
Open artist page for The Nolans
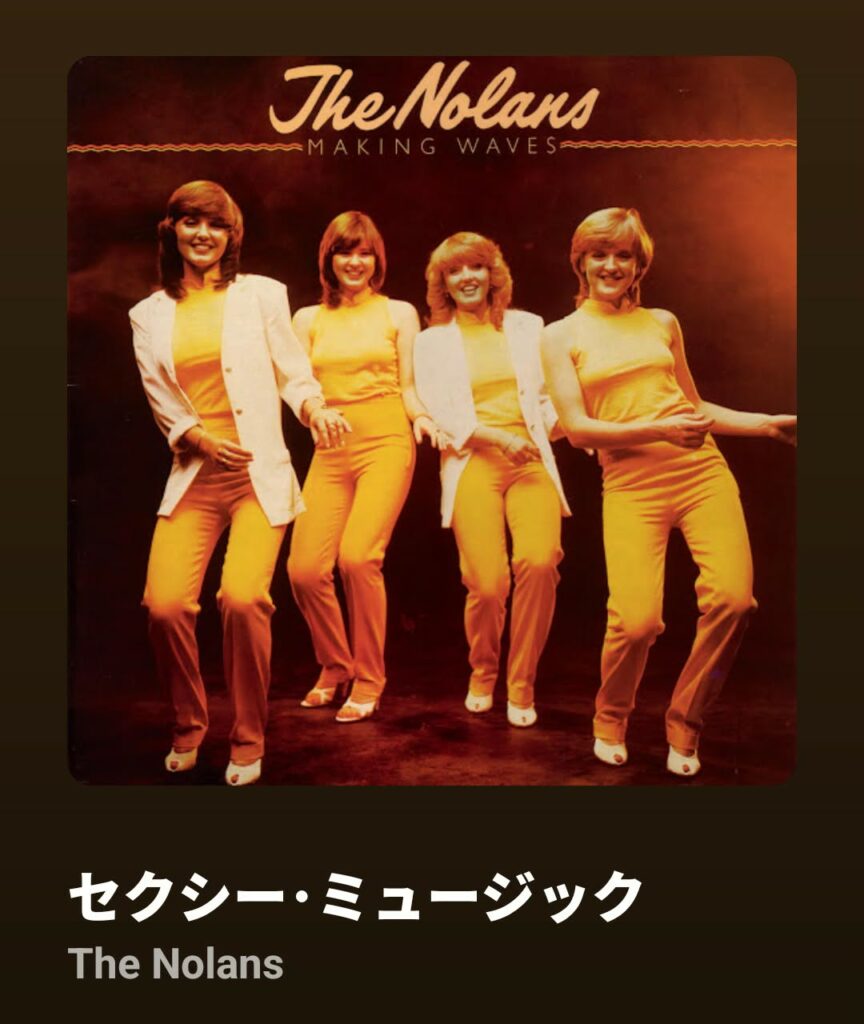[x=176, y=964]
